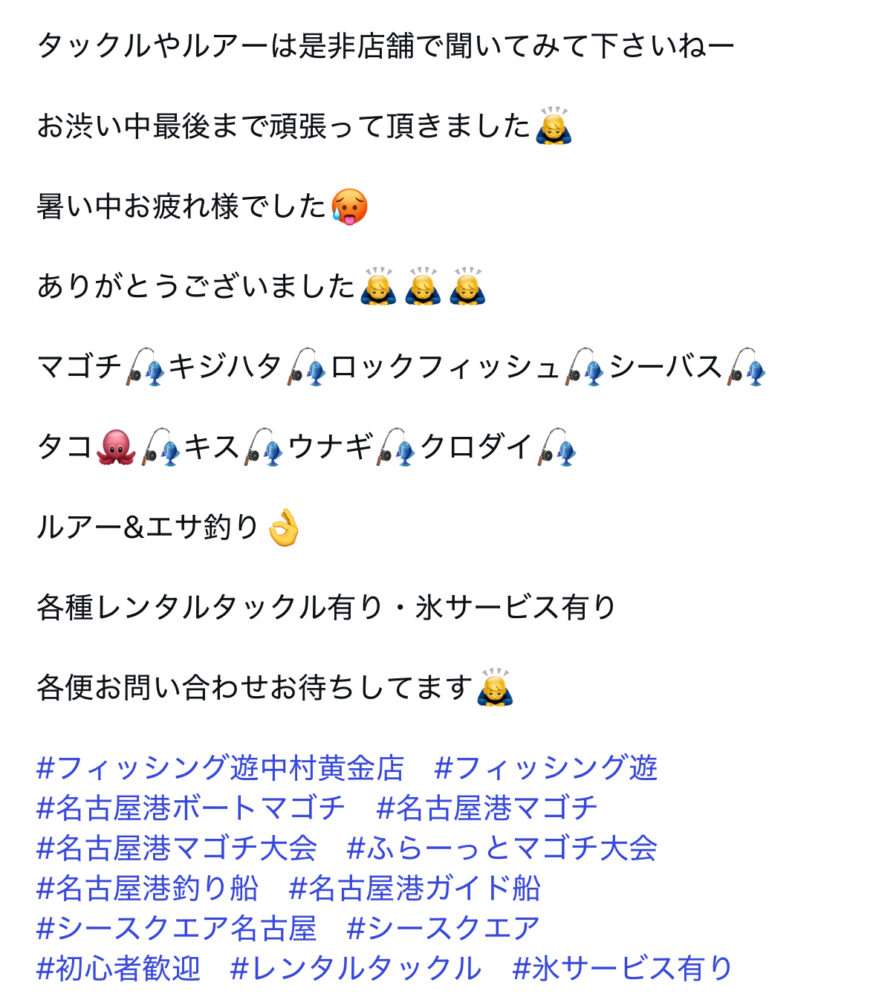Browse posts tagged #初心者歓迎

118,968
